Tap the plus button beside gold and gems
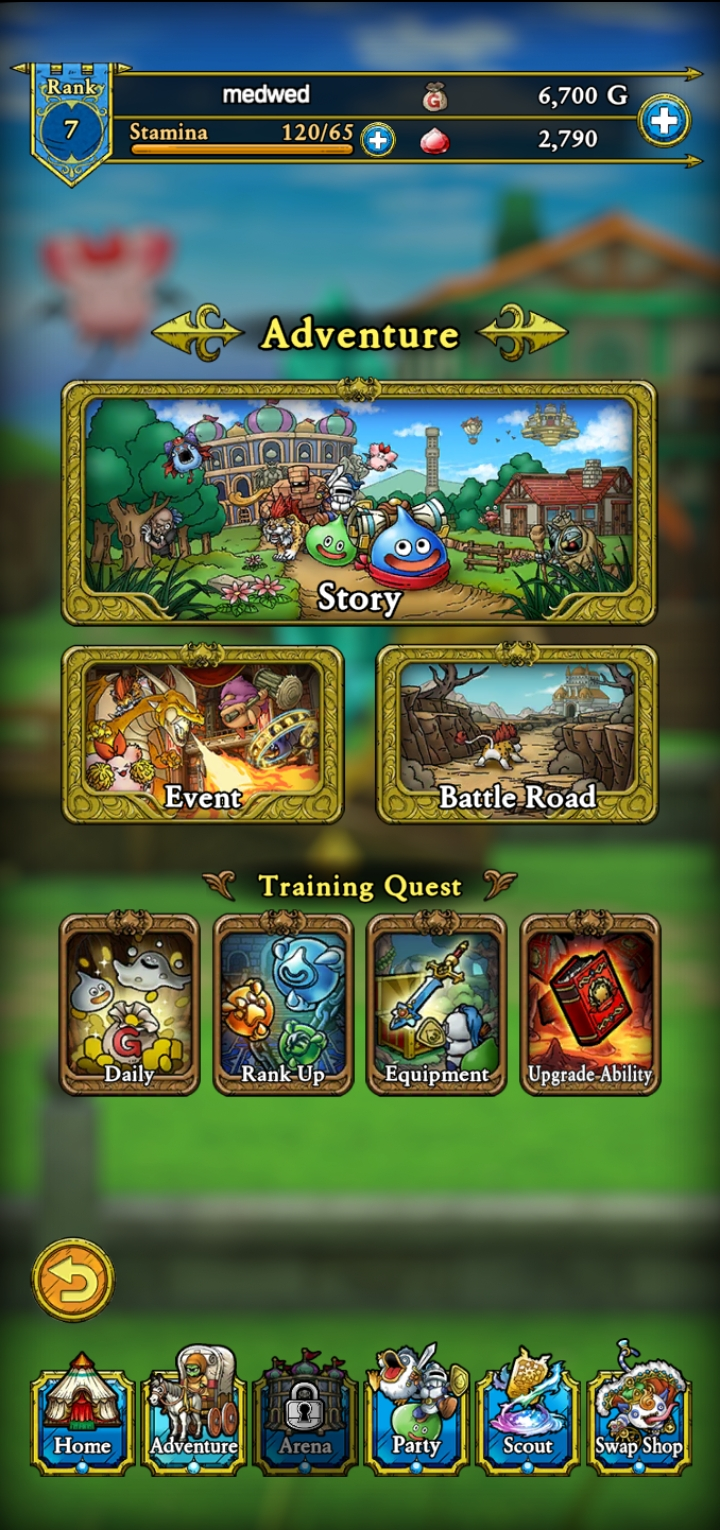 click(663, 122)
